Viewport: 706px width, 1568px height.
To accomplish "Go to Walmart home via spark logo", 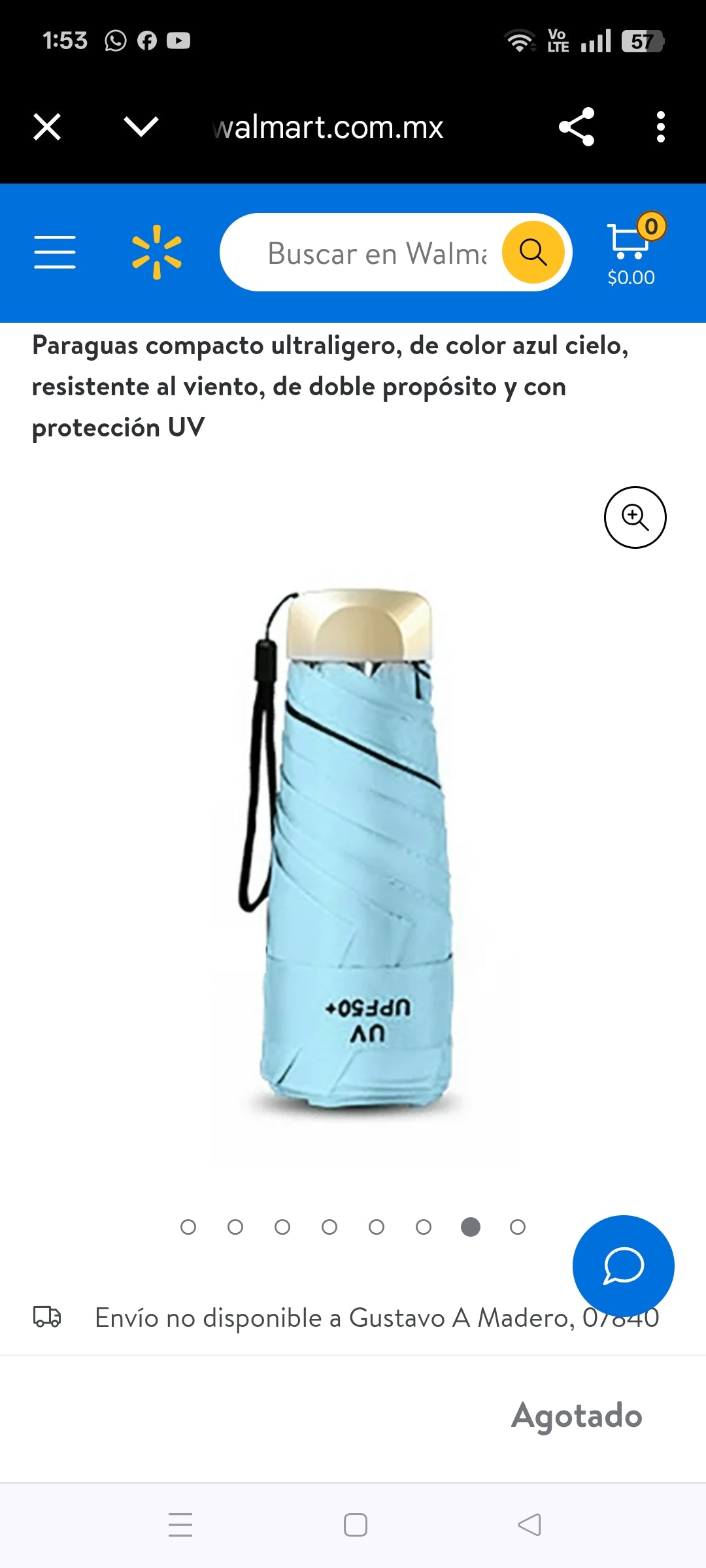I will (157, 252).
